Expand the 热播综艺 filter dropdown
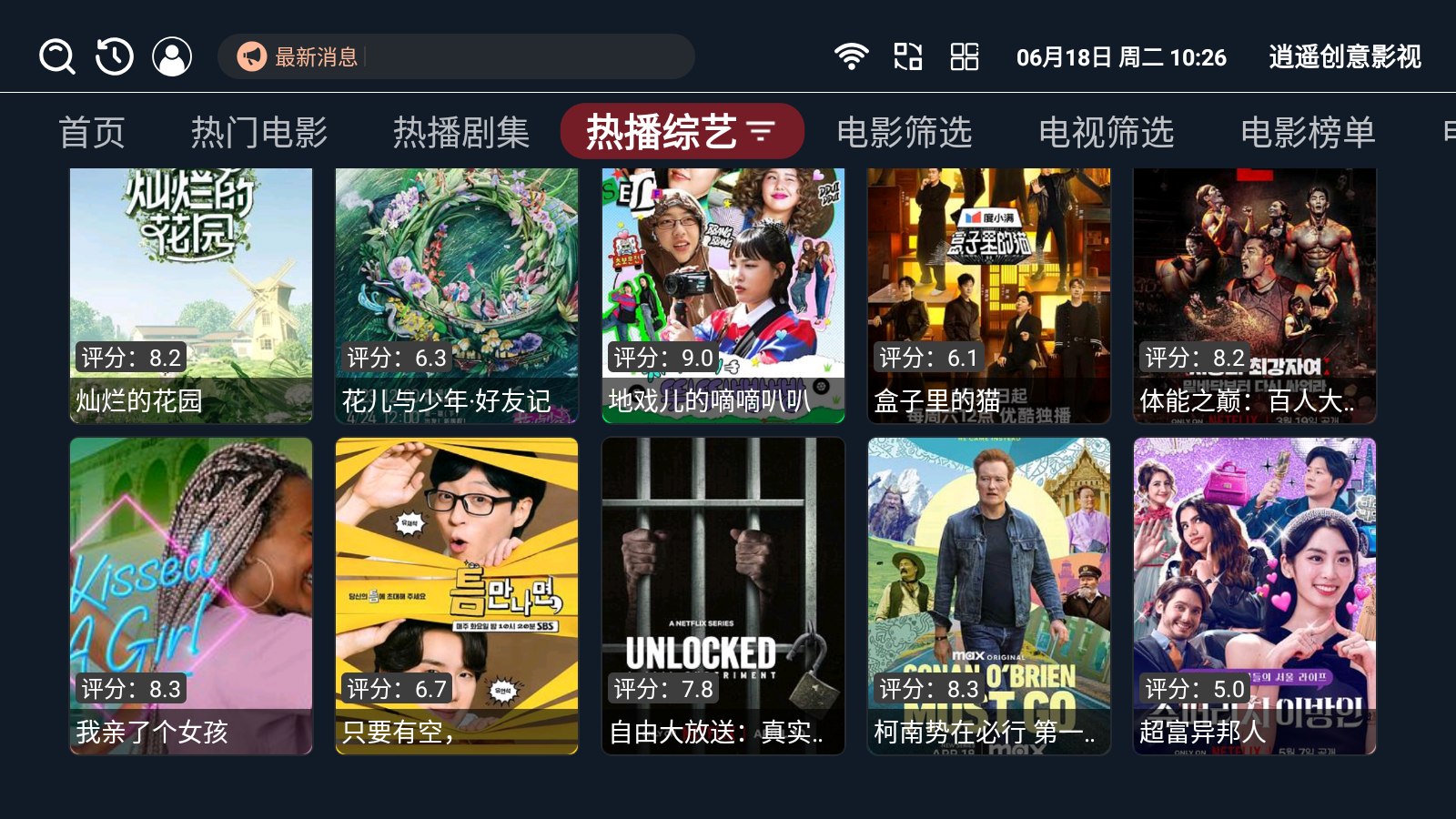 (761, 133)
